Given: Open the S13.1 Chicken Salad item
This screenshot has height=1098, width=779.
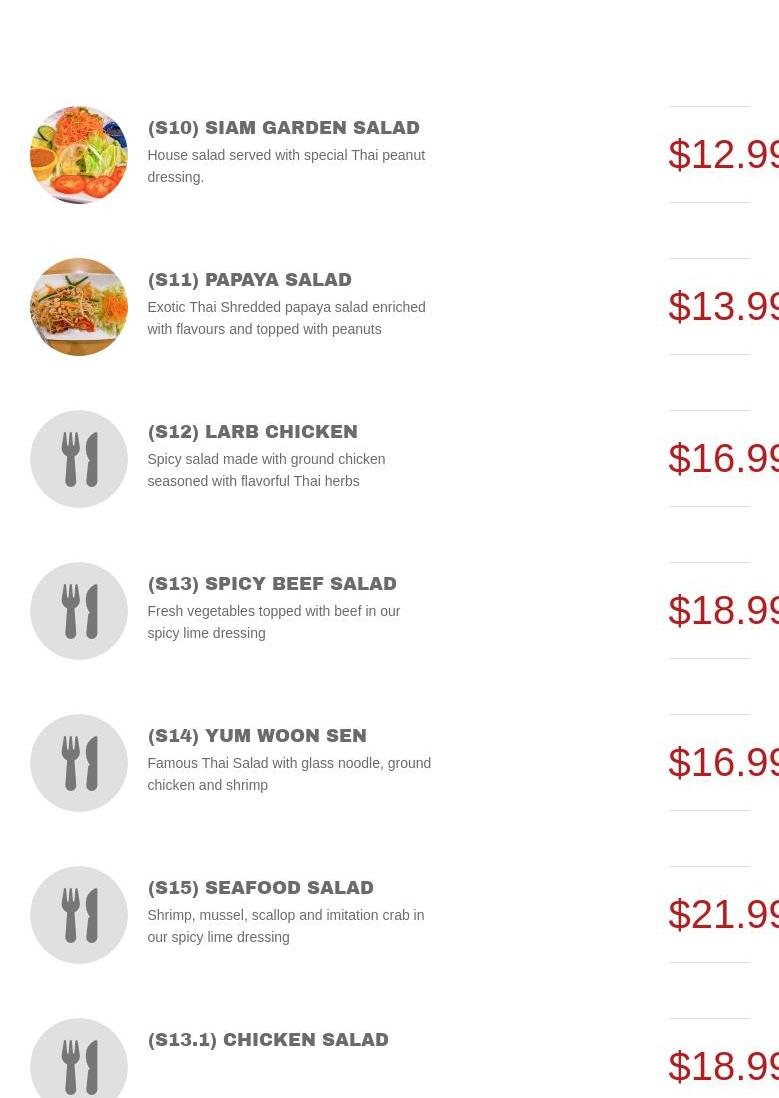Looking at the screenshot, I should pyautogui.click(x=268, y=1041).
